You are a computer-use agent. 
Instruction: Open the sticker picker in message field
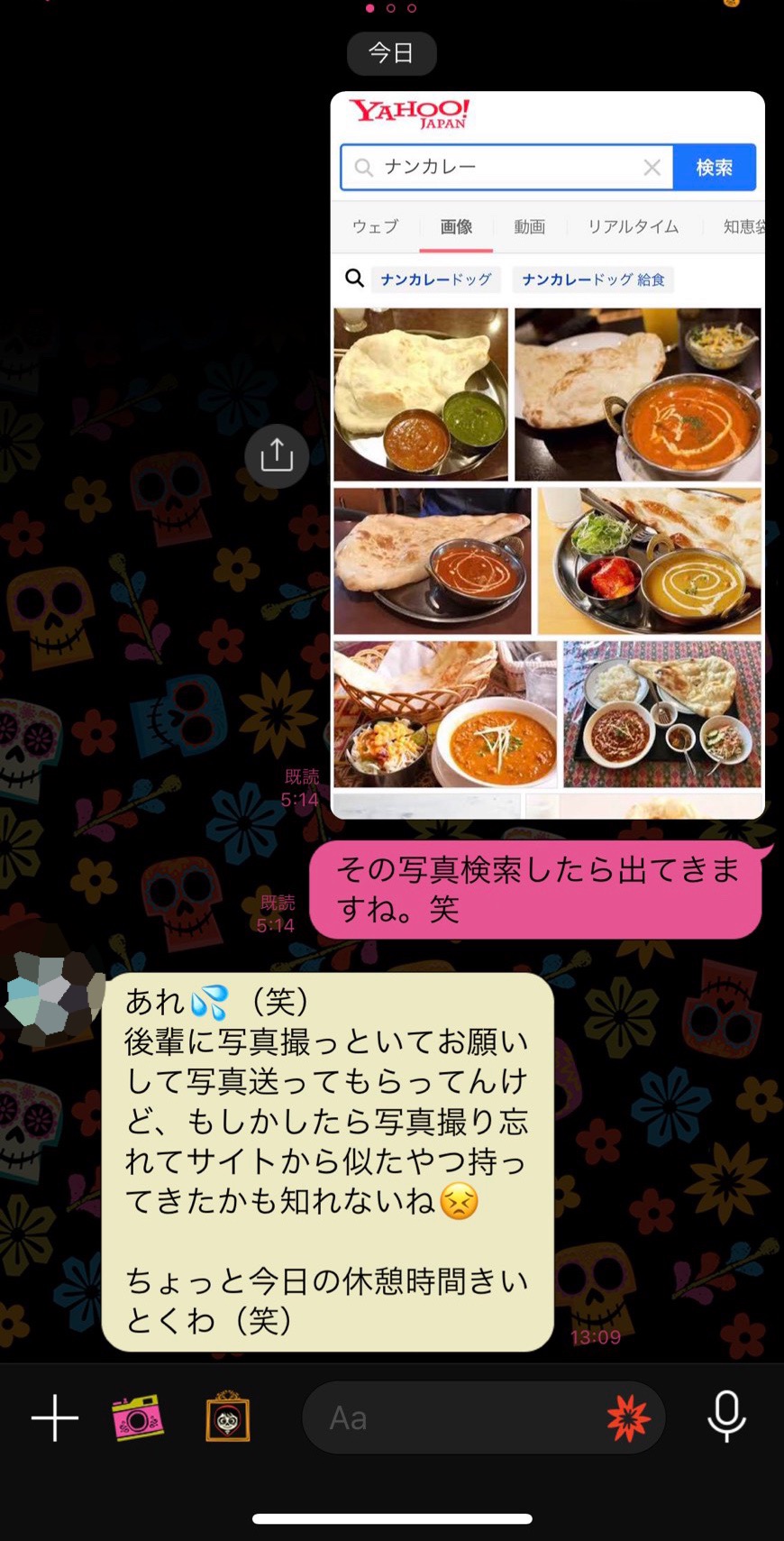628,1417
